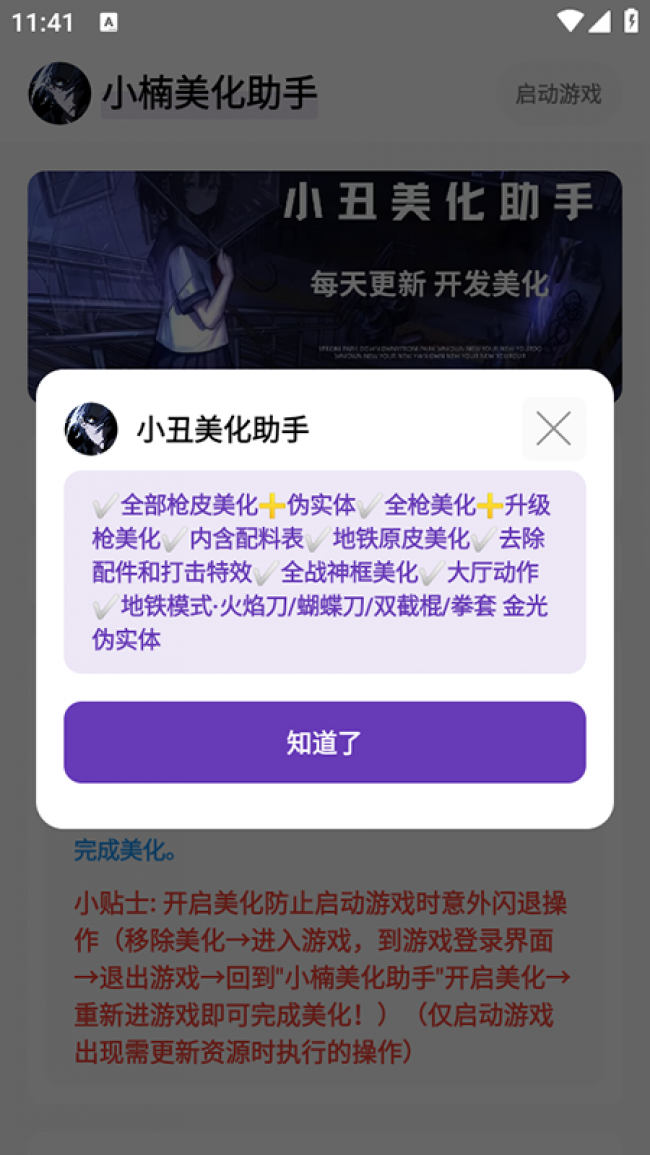This screenshot has height=1155, width=650.
Task: Tap the 启动游戏 button
Action: click(558, 95)
